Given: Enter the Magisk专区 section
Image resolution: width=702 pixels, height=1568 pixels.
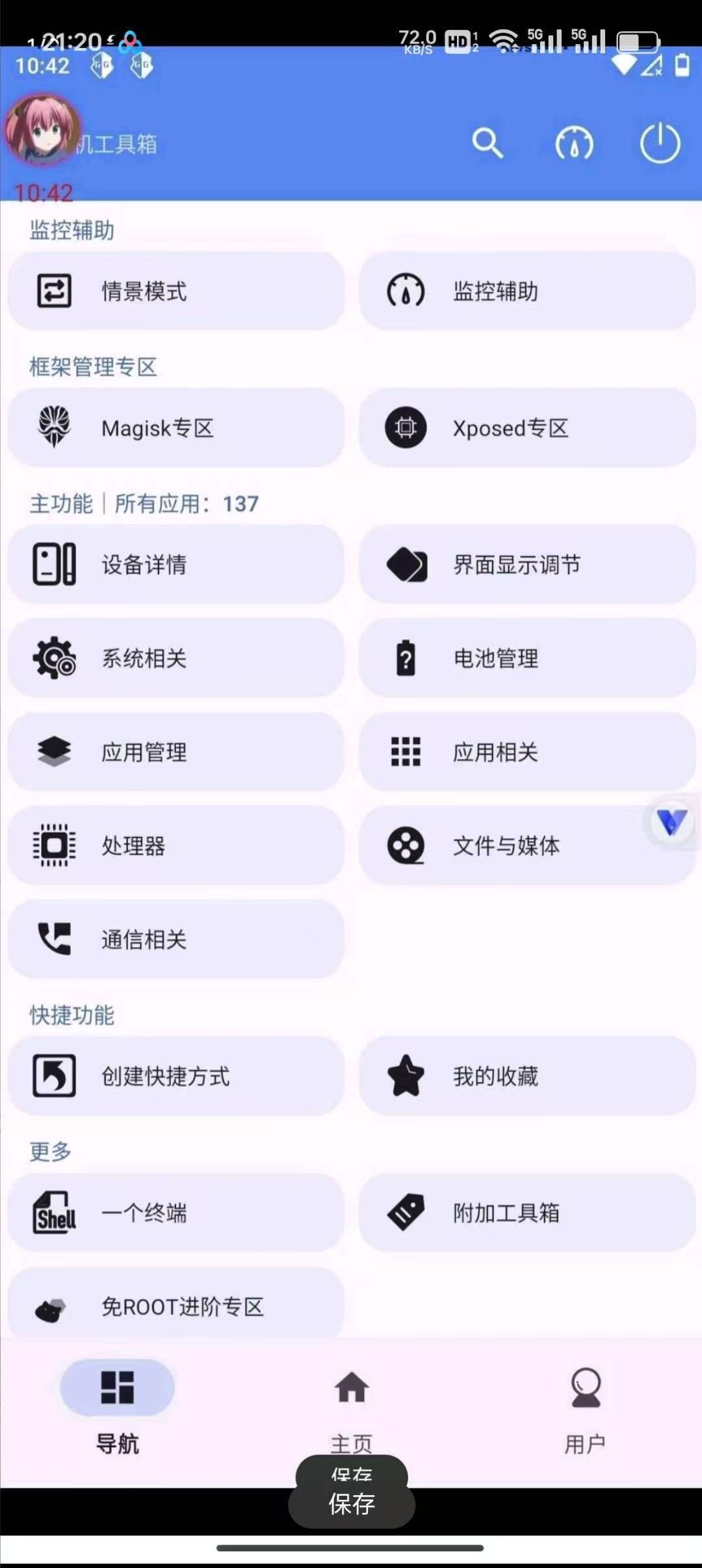Looking at the screenshot, I should [175, 428].
